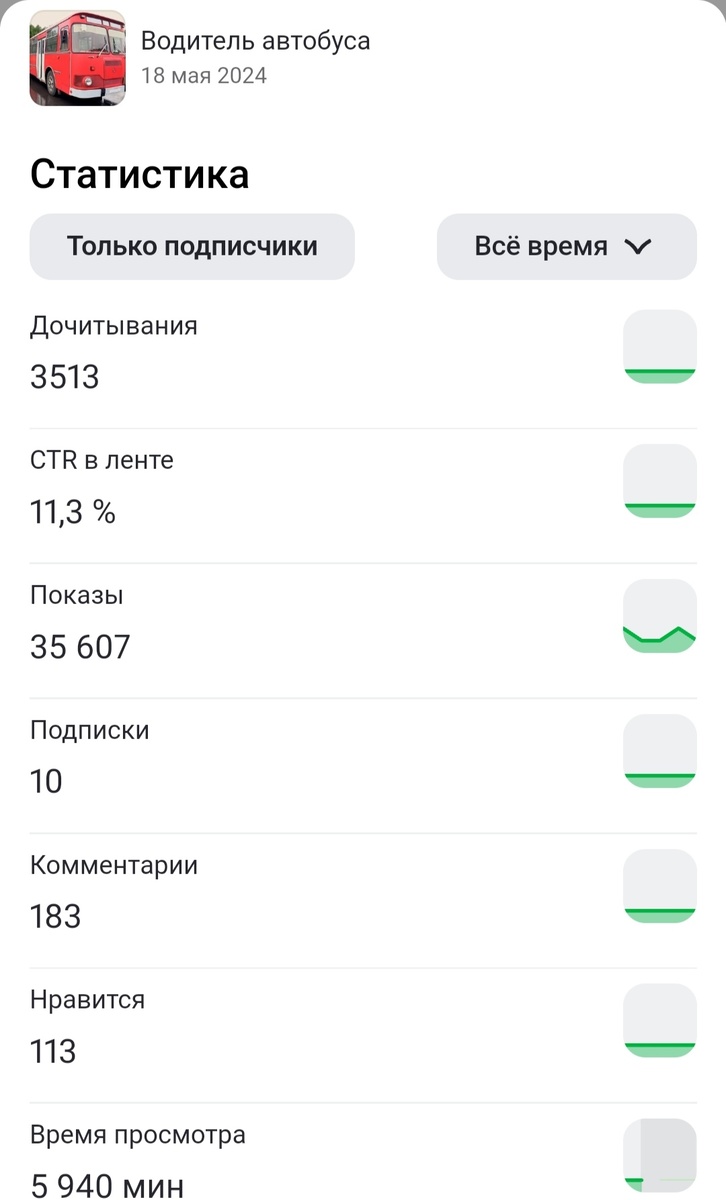This screenshot has height=1200, width=726.
Task: Select the channel name Водитель автобуса
Action: (257, 41)
